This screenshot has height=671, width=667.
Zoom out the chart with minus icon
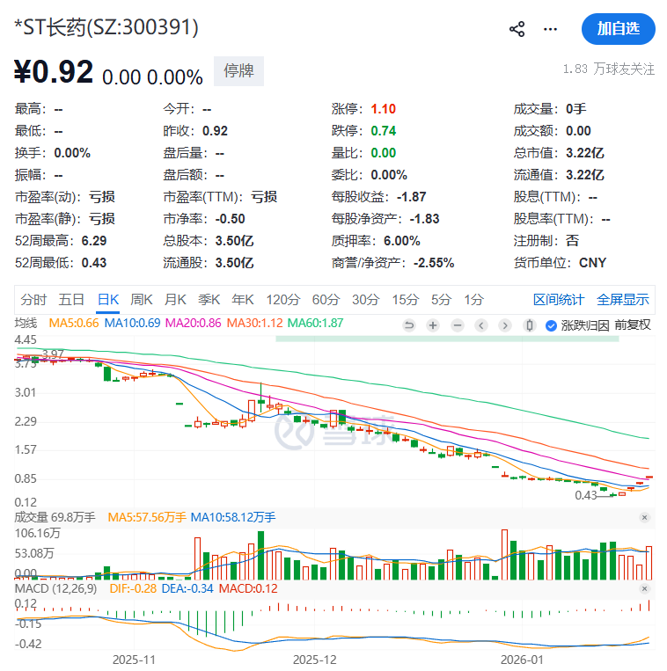coord(457,325)
